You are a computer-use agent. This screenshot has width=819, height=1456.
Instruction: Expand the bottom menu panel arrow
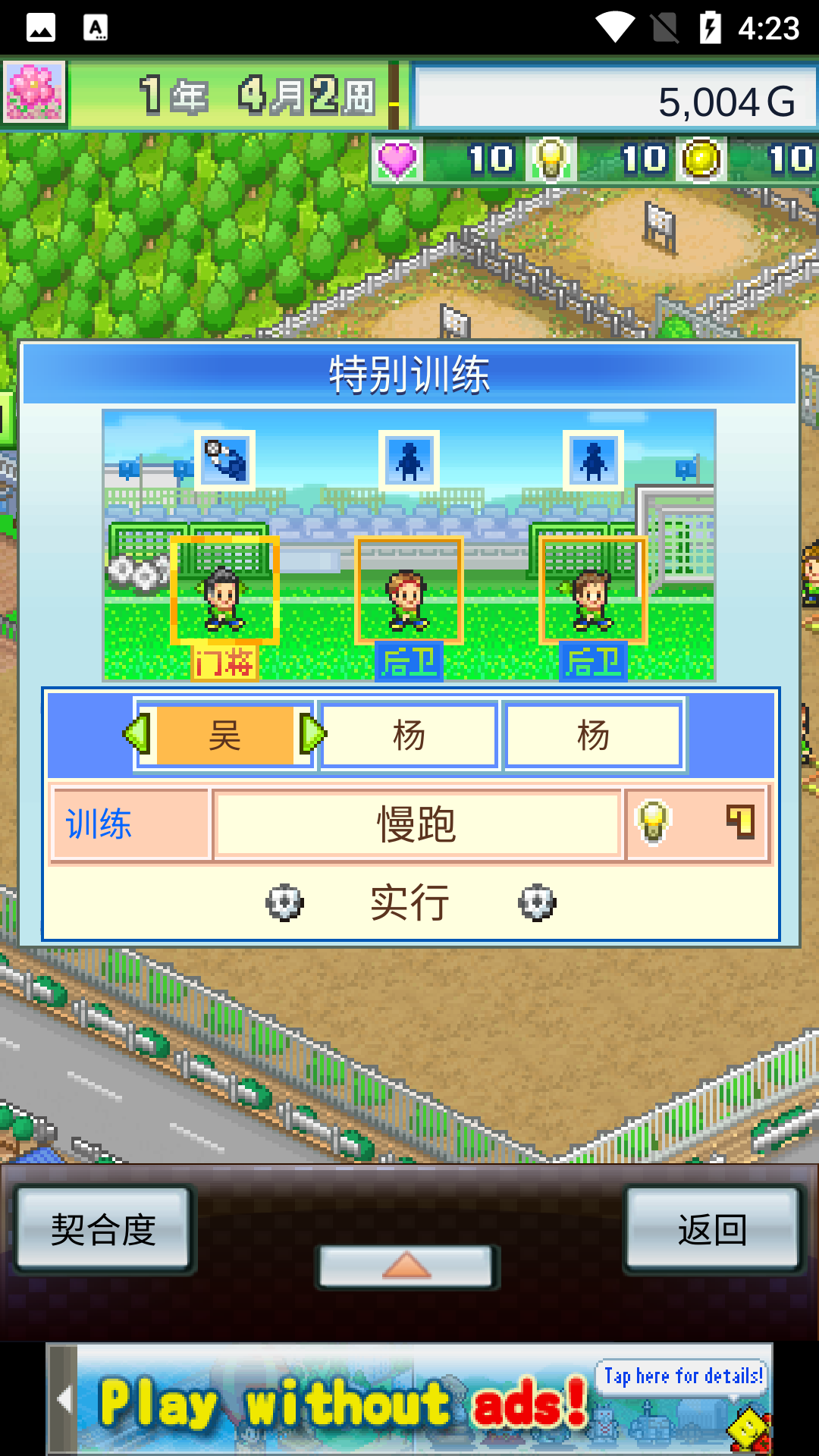[407, 1266]
